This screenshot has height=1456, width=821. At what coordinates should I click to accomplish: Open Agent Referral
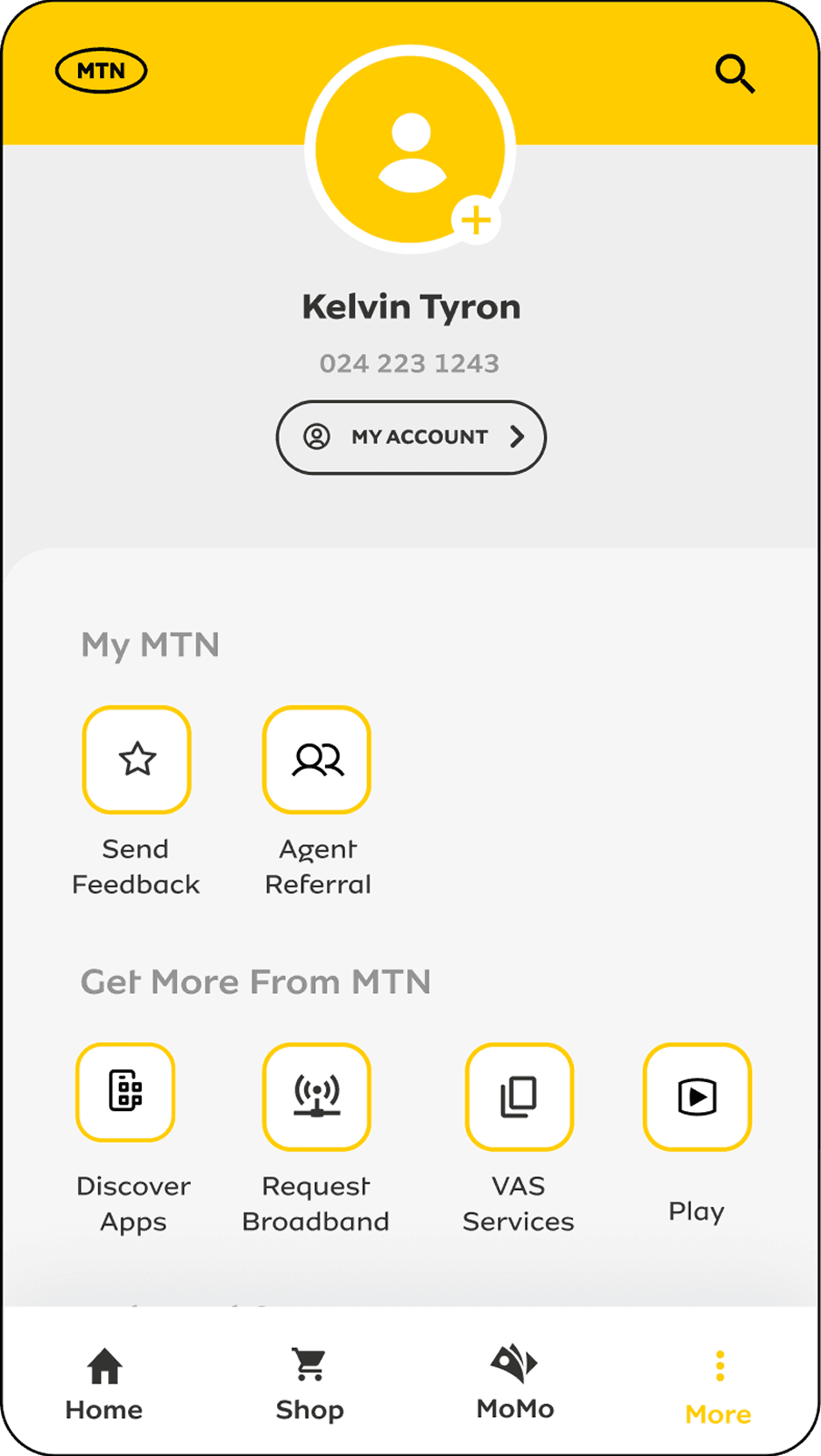coord(317,760)
